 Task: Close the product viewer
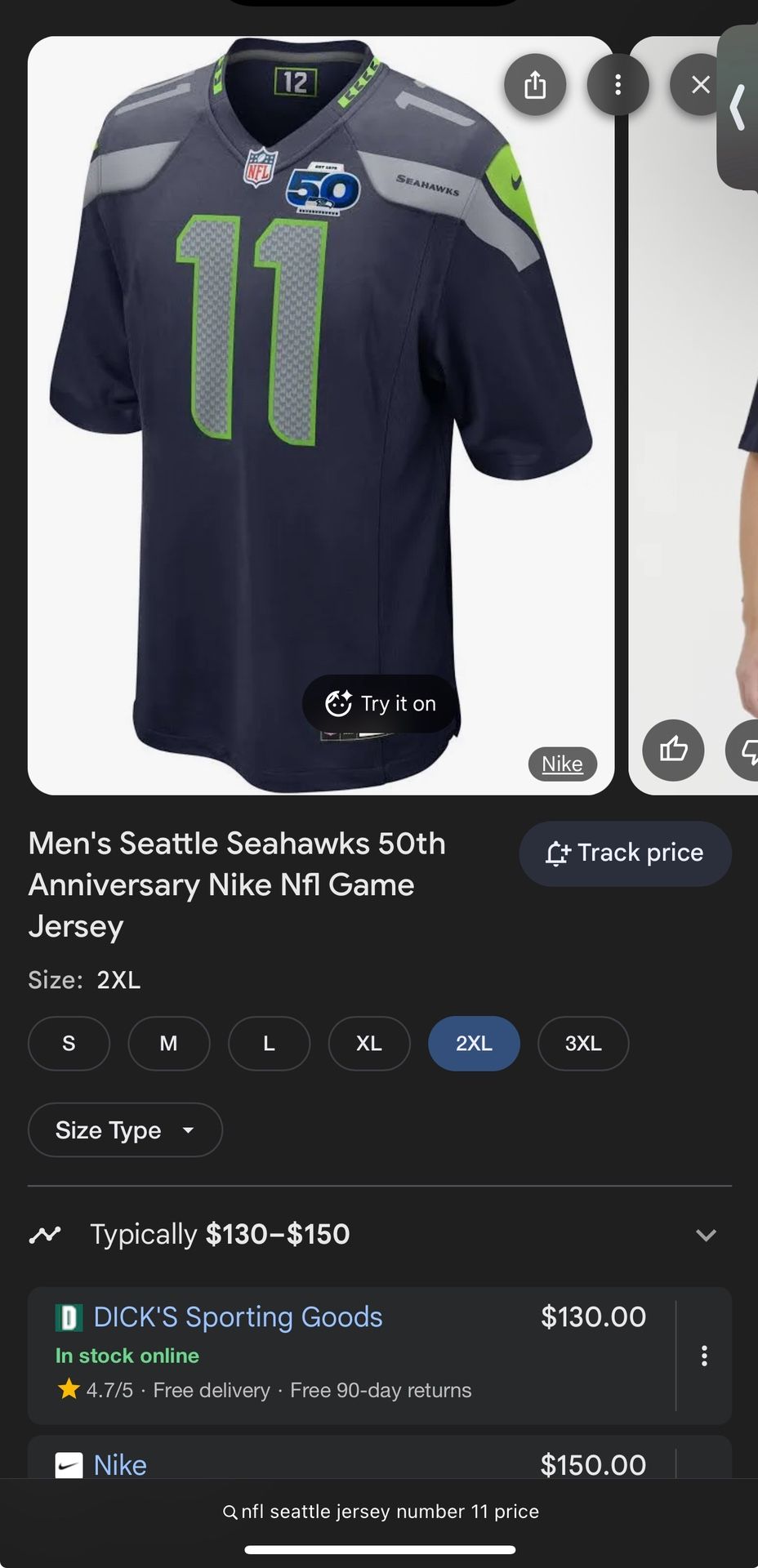[x=701, y=84]
